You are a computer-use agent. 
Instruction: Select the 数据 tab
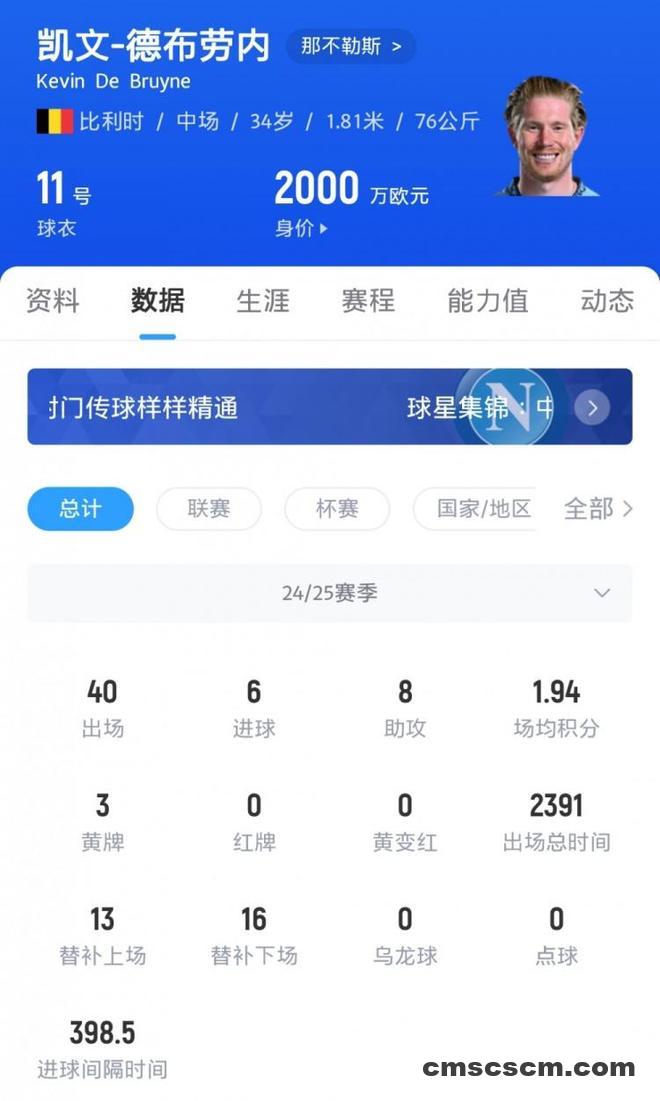tap(157, 301)
